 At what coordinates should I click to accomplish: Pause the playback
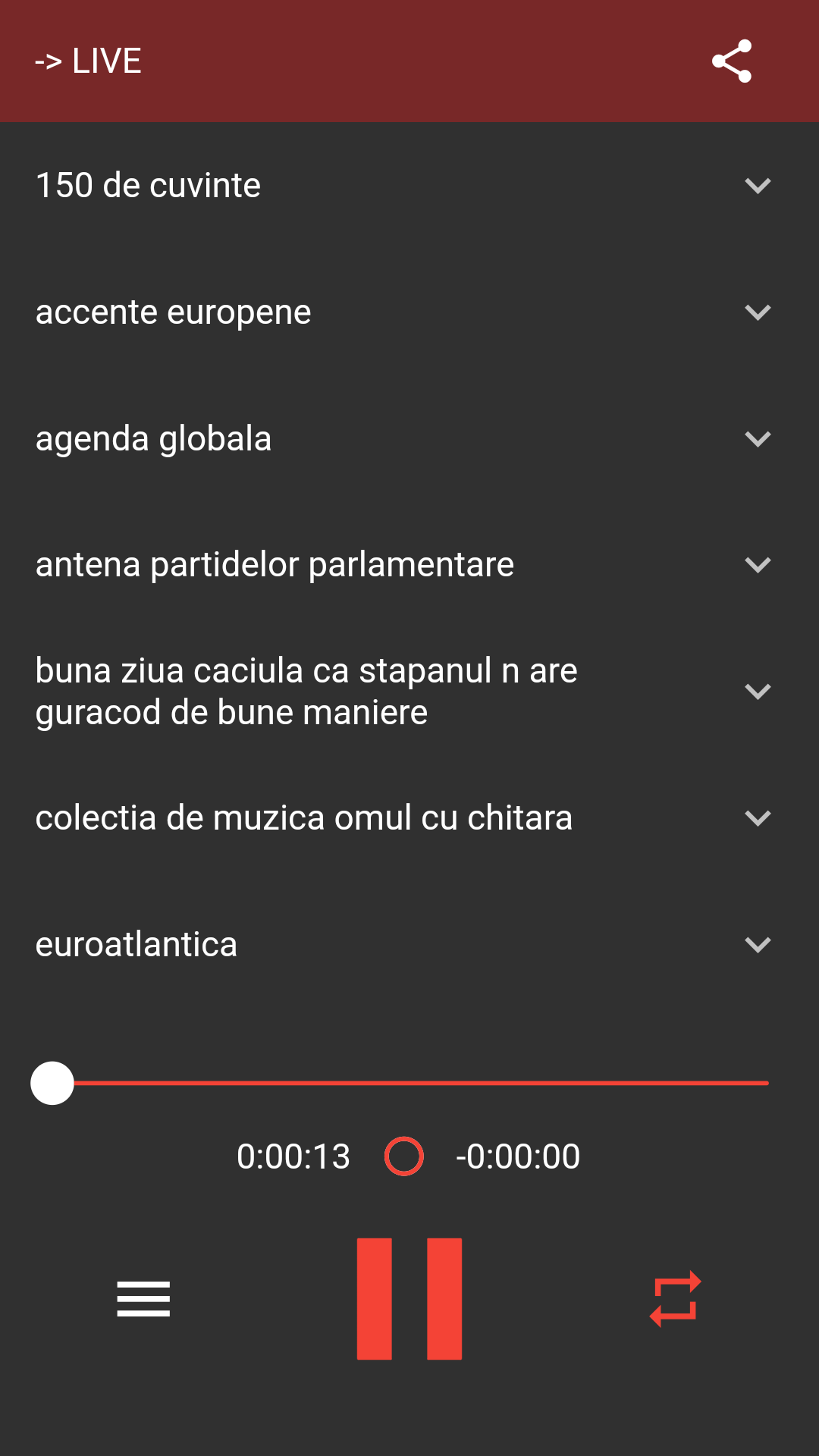[x=409, y=1299]
